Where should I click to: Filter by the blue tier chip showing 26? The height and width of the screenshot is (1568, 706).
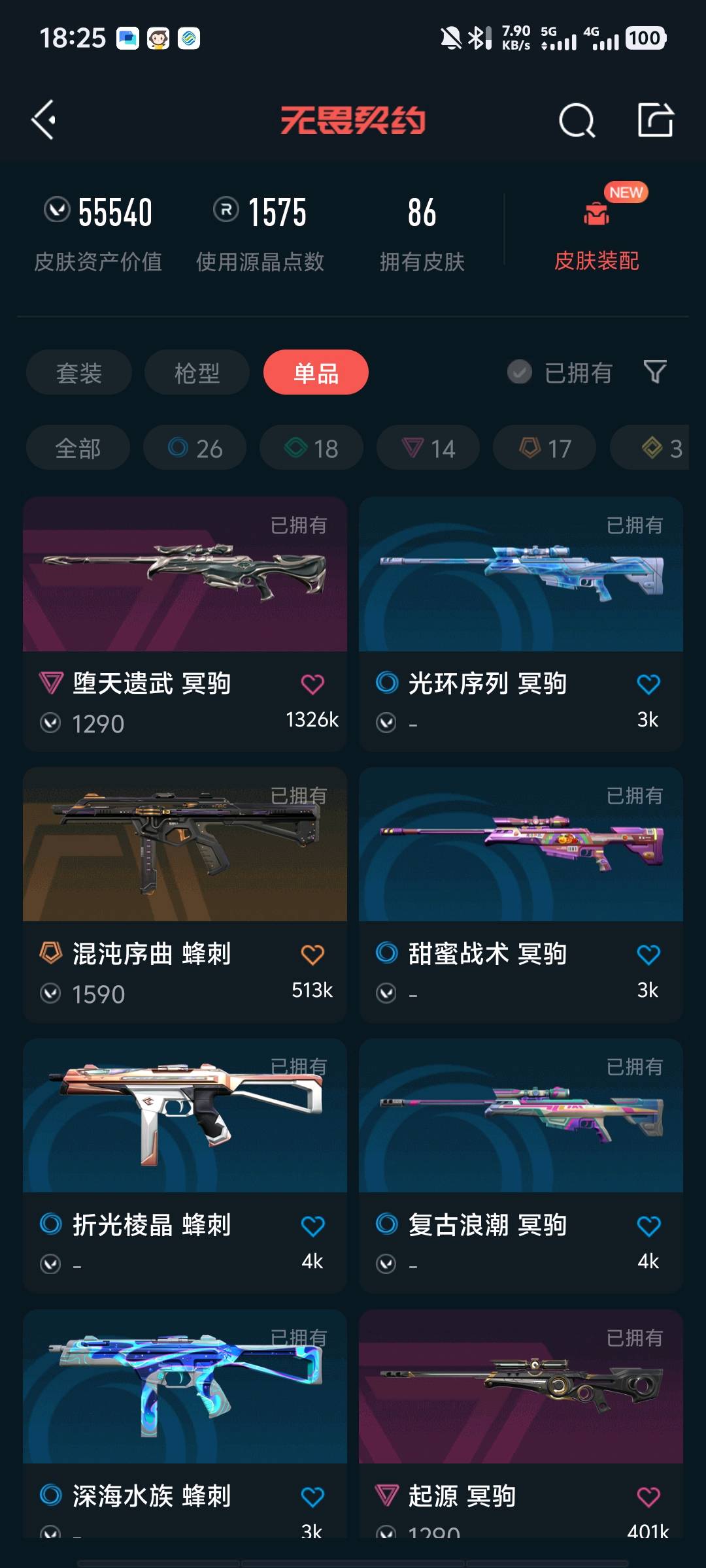click(x=195, y=448)
